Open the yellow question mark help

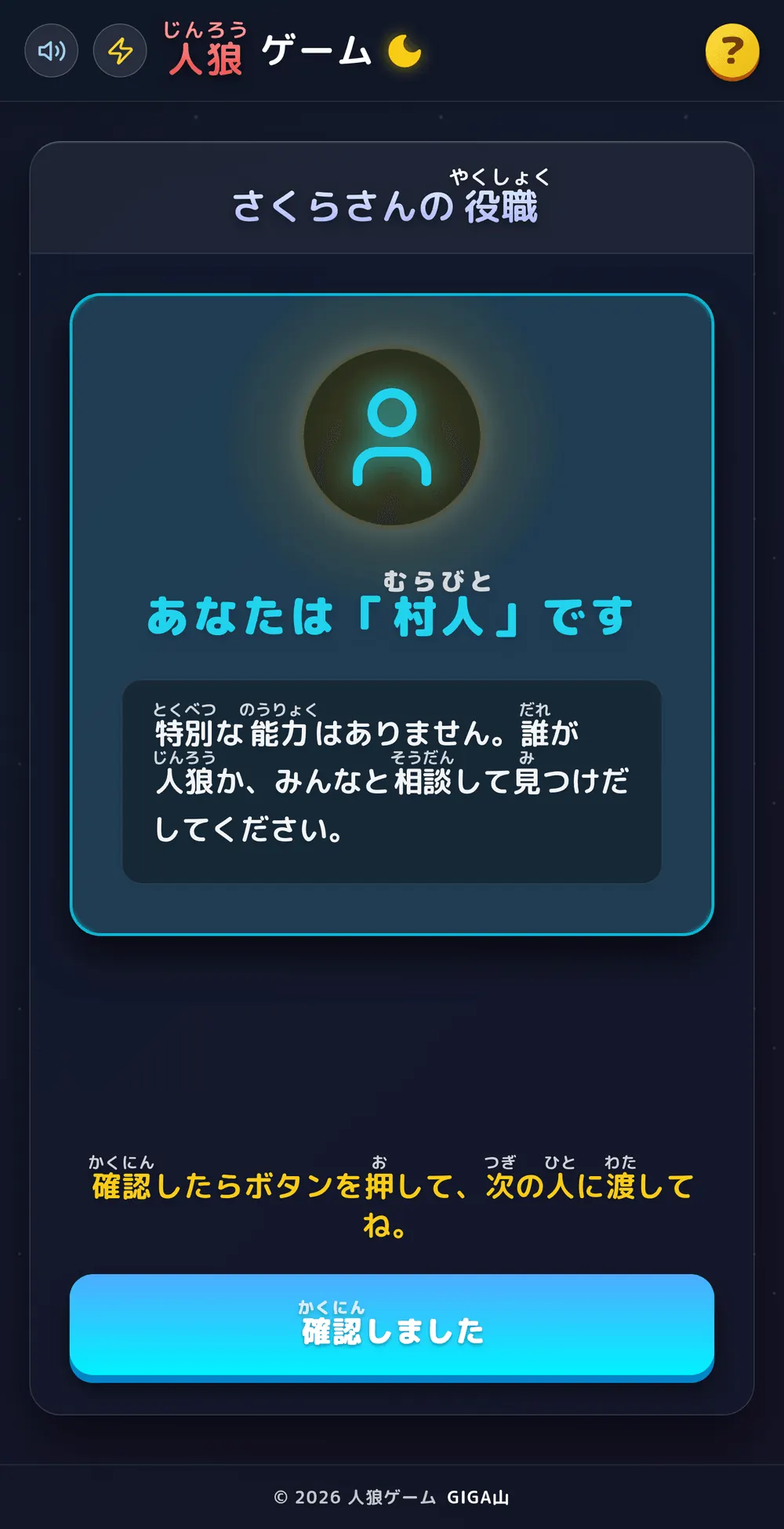tap(732, 52)
